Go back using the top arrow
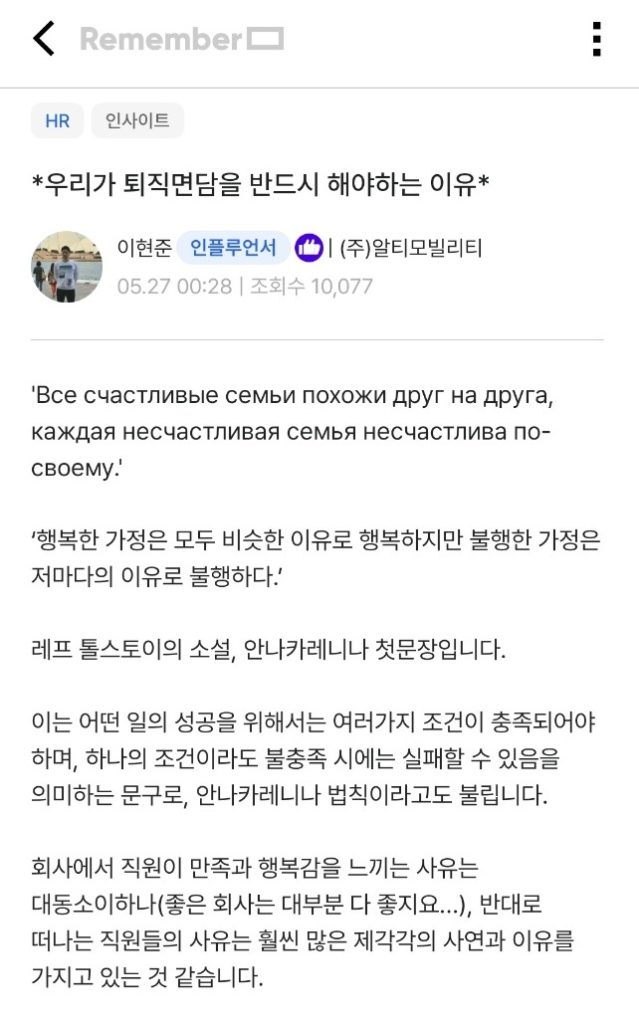This screenshot has width=639, height=1024. pos(44,39)
